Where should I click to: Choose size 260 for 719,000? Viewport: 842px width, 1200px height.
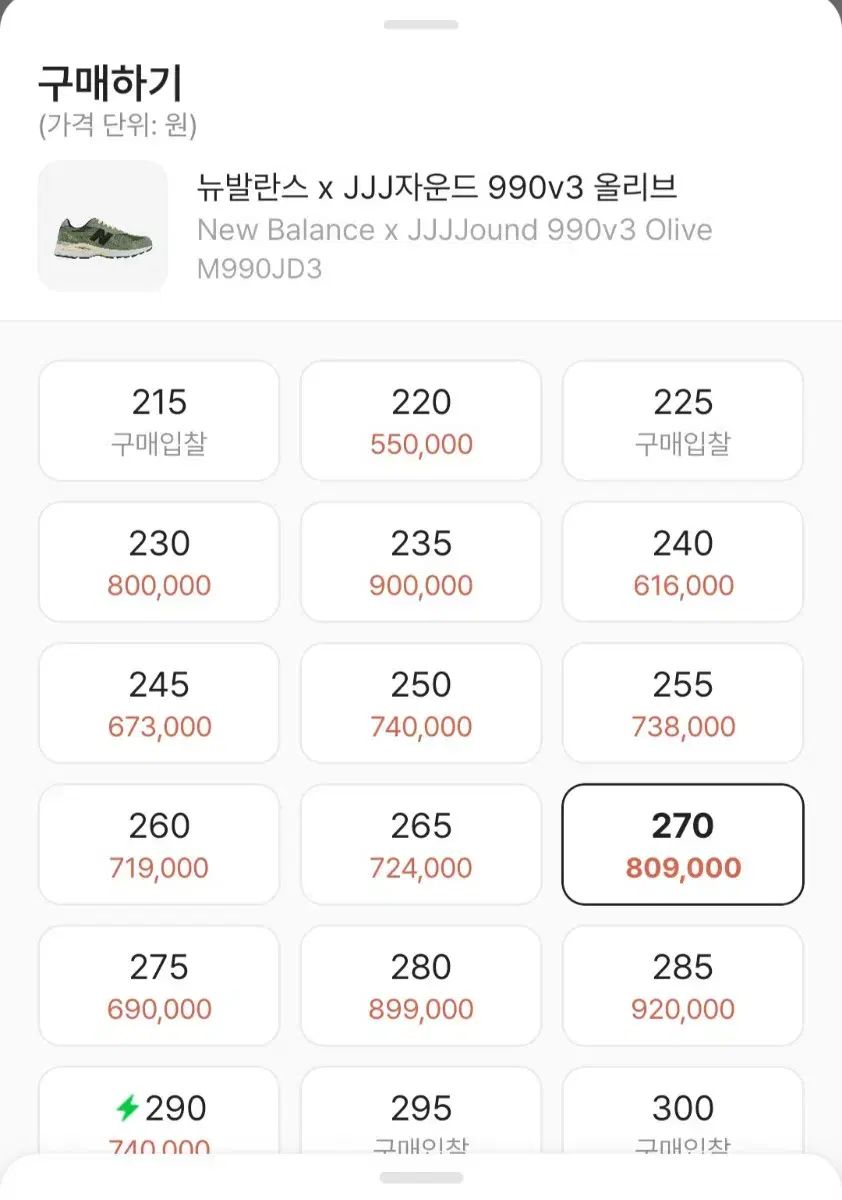pyautogui.click(x=159, y=844)
